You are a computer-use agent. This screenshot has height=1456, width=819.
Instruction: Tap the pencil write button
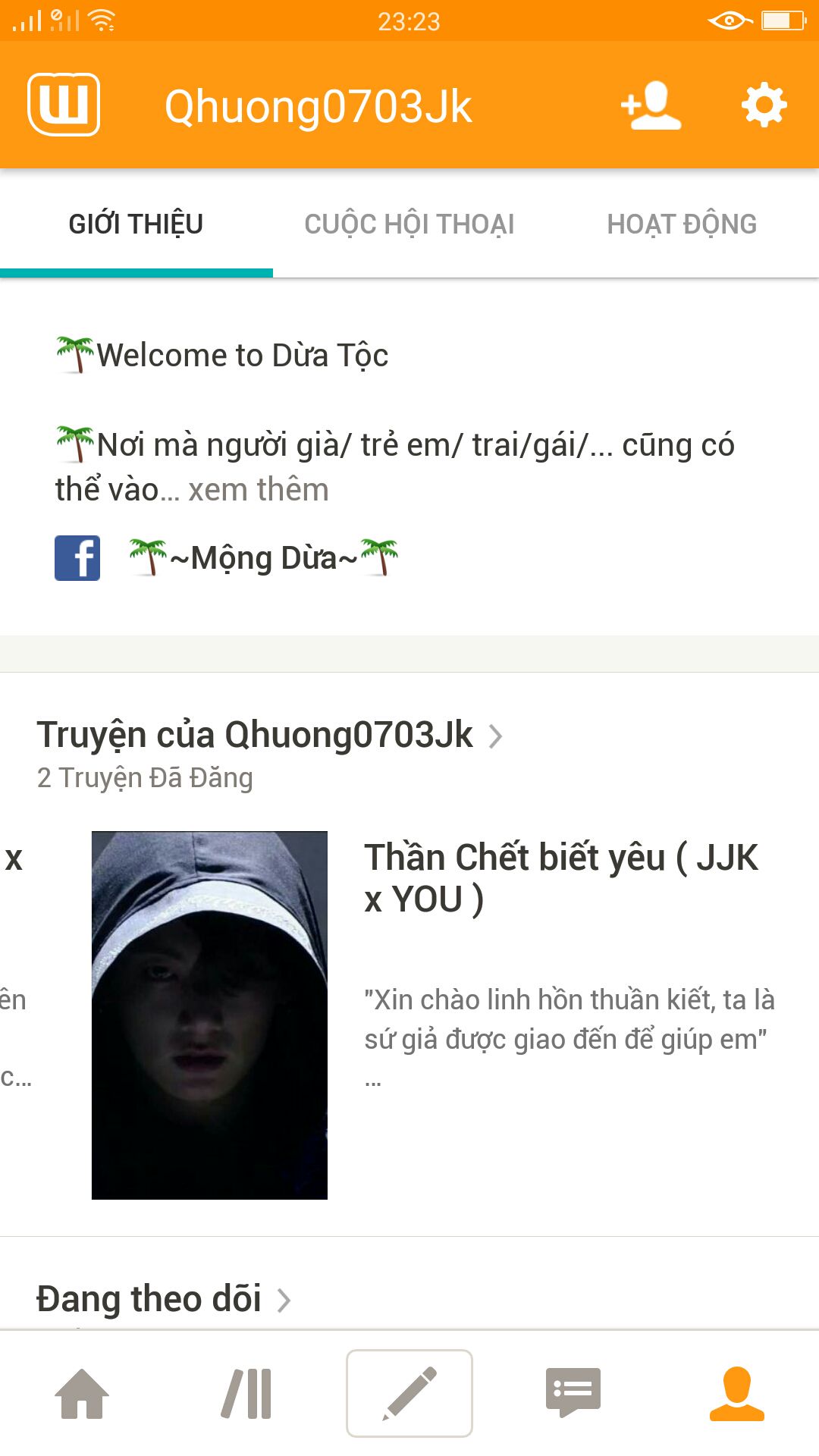(409, 1394)
